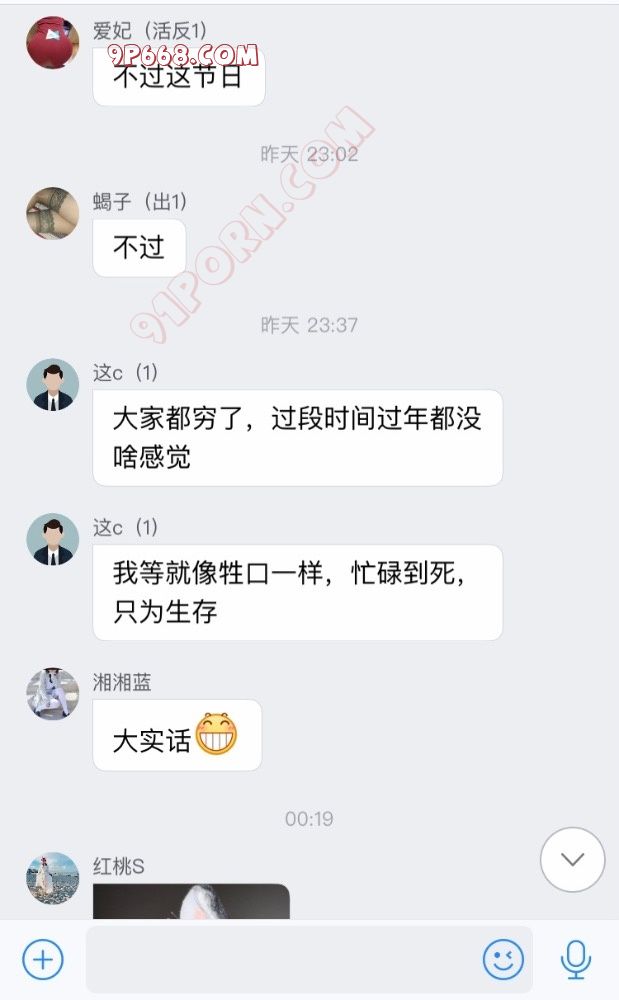Open avatar of 这c beside 大家都穷了 message
Viewport: 619px width, 1000px height.
[52, 385]
